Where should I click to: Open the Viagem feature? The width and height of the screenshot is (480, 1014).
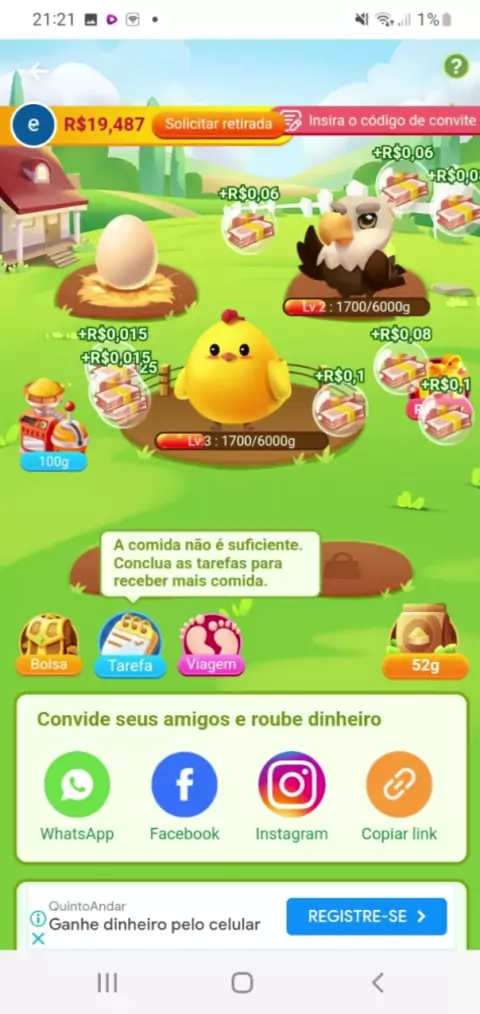point(211,644)
